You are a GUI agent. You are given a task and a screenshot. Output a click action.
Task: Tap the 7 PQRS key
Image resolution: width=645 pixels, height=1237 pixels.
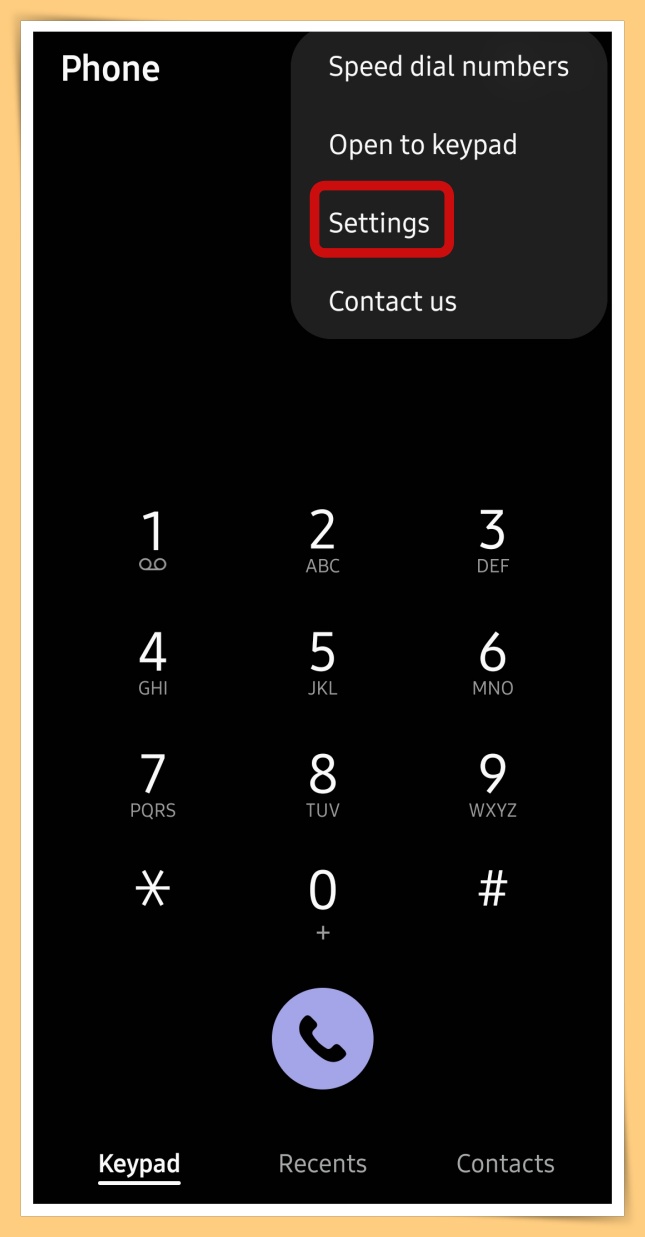(x=152, y=785)
